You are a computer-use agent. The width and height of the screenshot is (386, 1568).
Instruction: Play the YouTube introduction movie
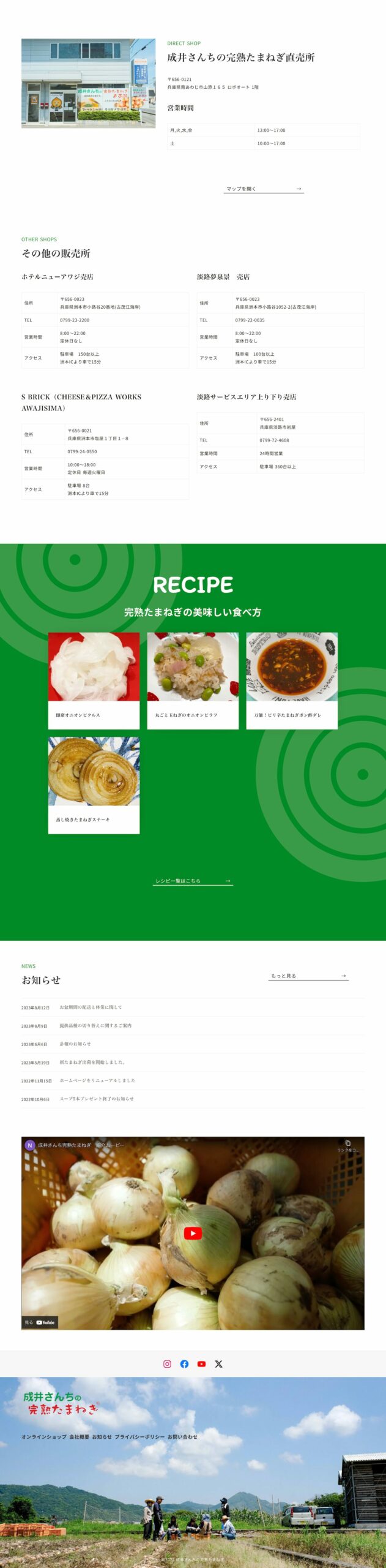[193, 1233]
